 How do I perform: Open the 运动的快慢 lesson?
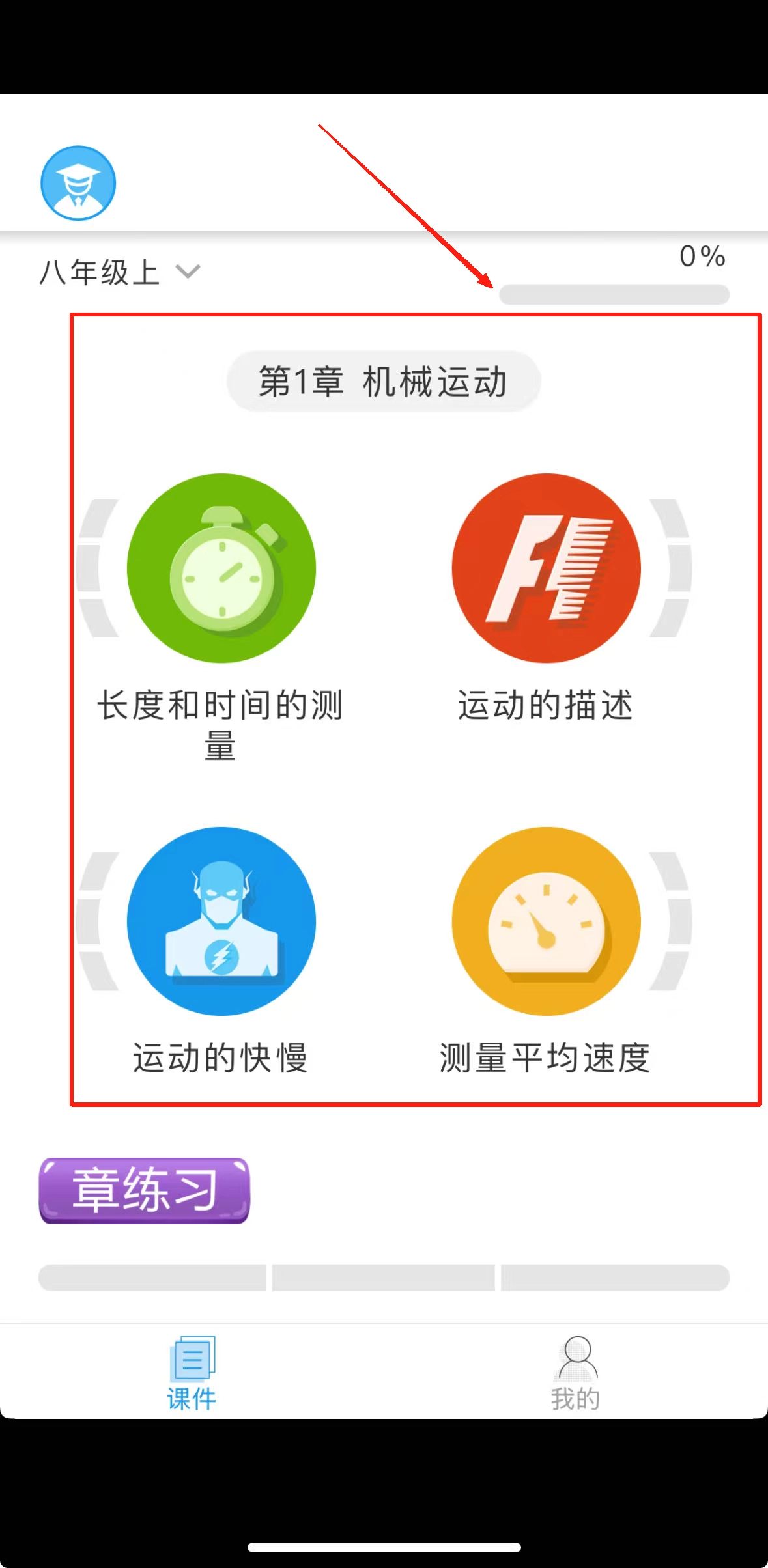coord(221,921)
